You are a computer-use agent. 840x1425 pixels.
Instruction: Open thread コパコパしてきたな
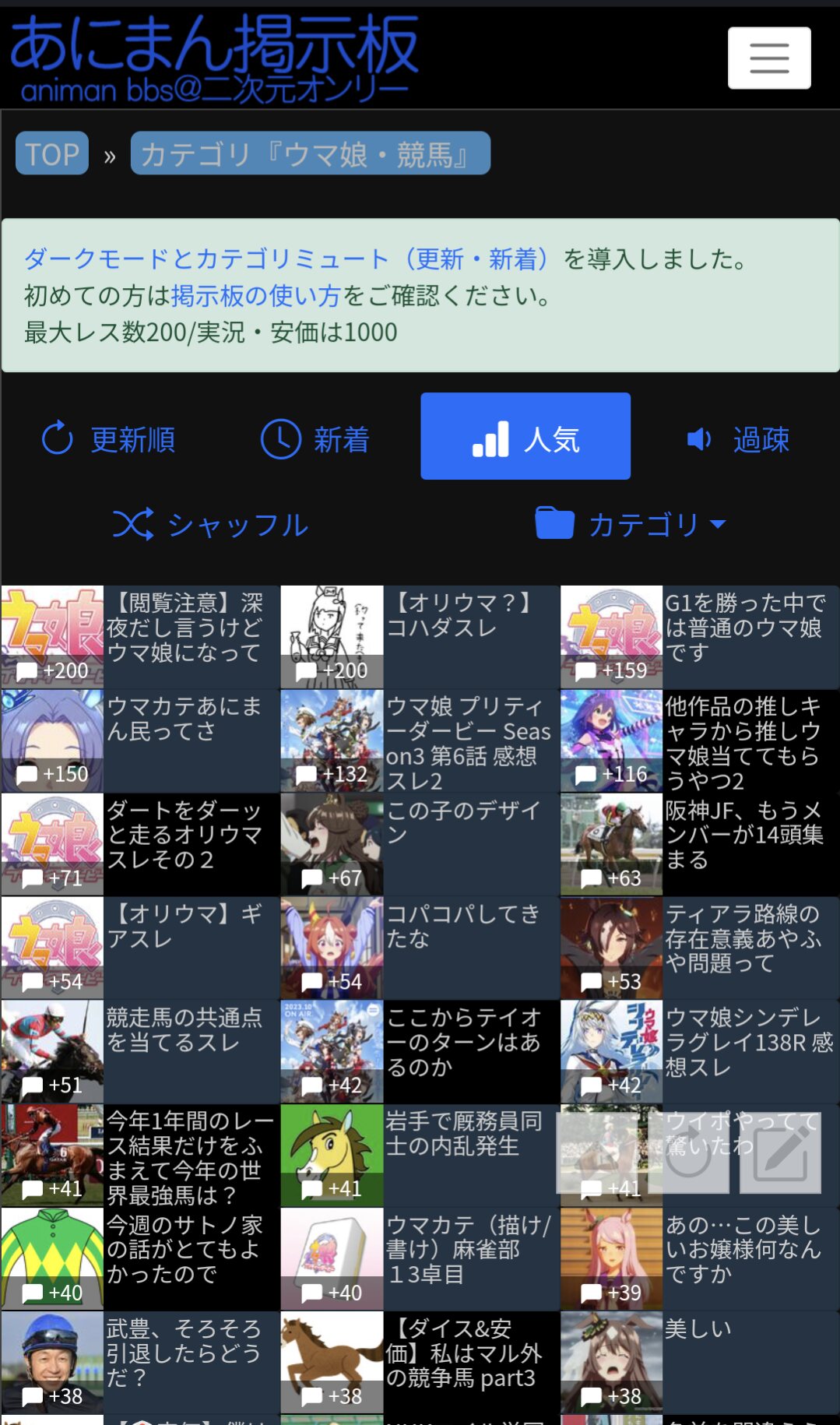[420, 948]
